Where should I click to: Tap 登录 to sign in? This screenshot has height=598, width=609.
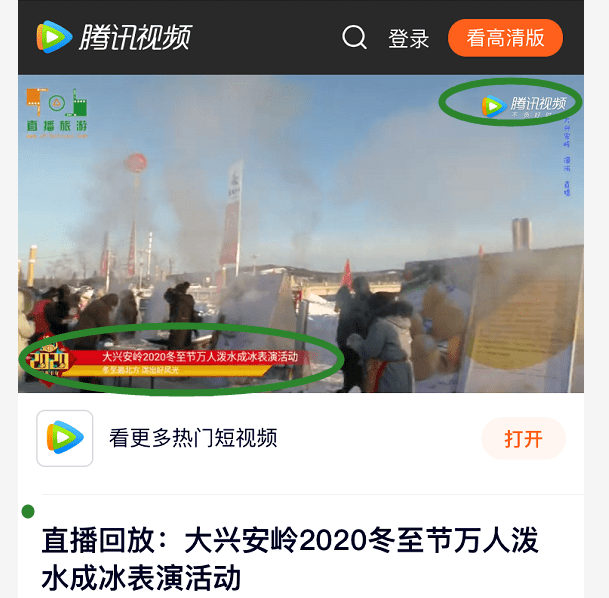click(x=408, y=39)
